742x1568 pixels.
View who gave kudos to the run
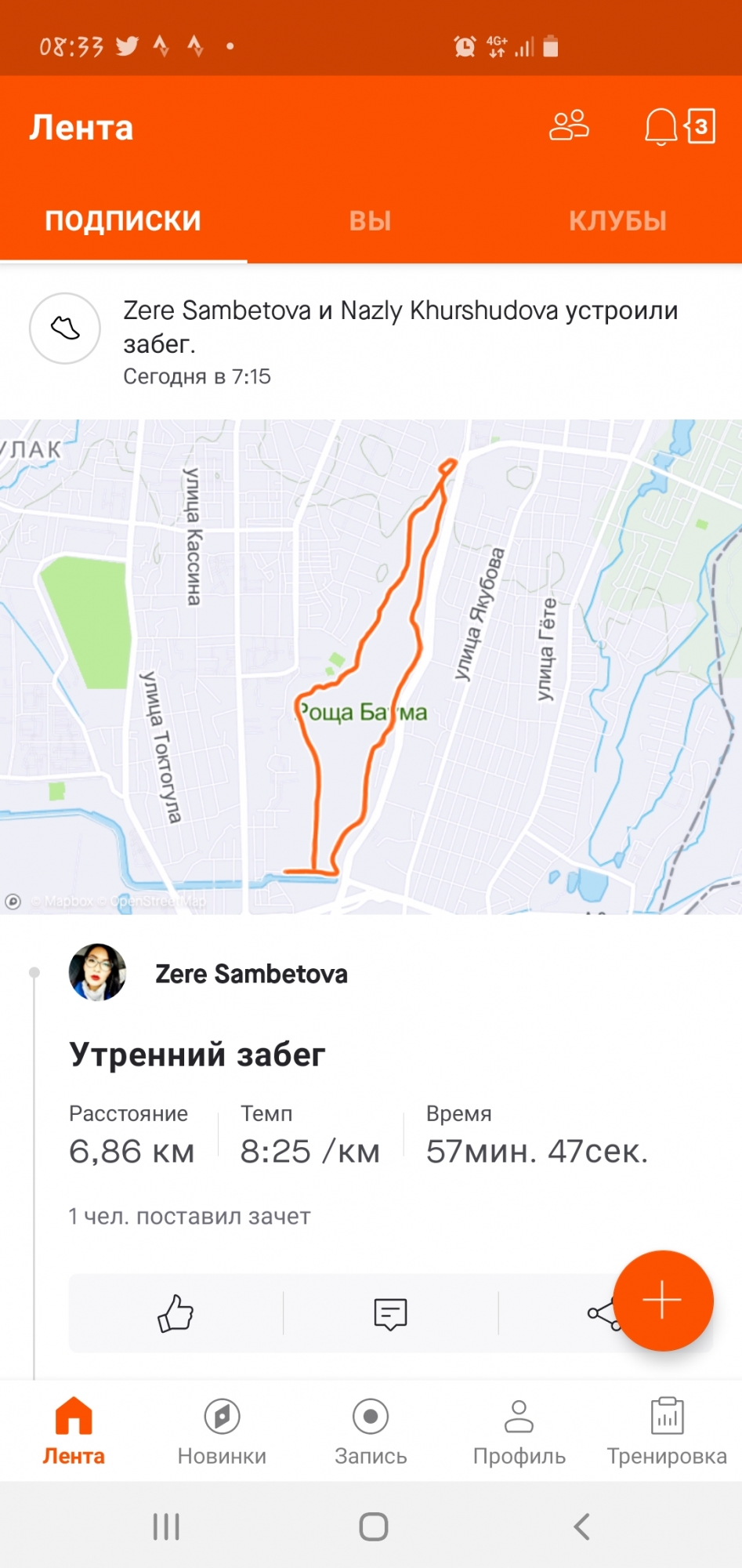pos(190,1216)
